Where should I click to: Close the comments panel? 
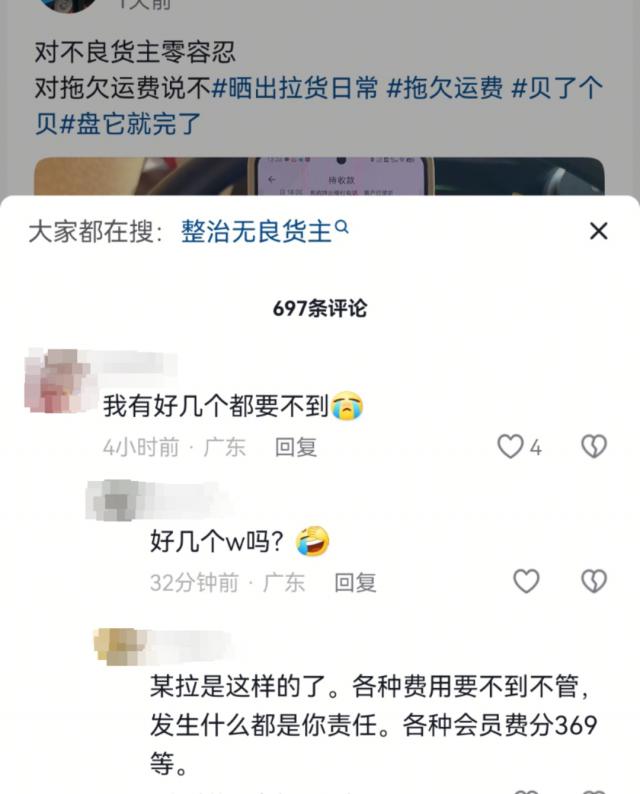[598, 232]
